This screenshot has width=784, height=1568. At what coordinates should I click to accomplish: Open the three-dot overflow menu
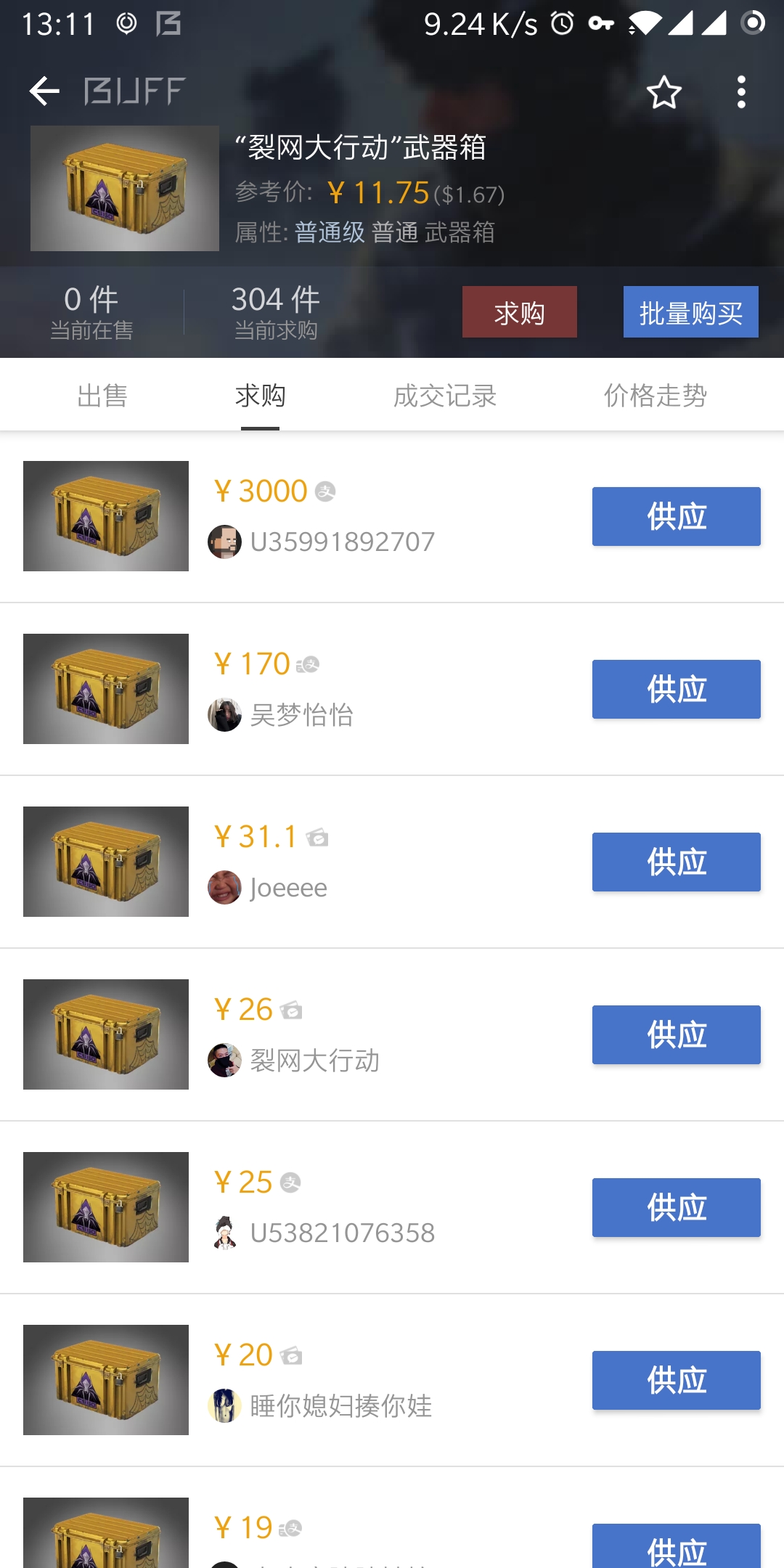click(741, 92)
